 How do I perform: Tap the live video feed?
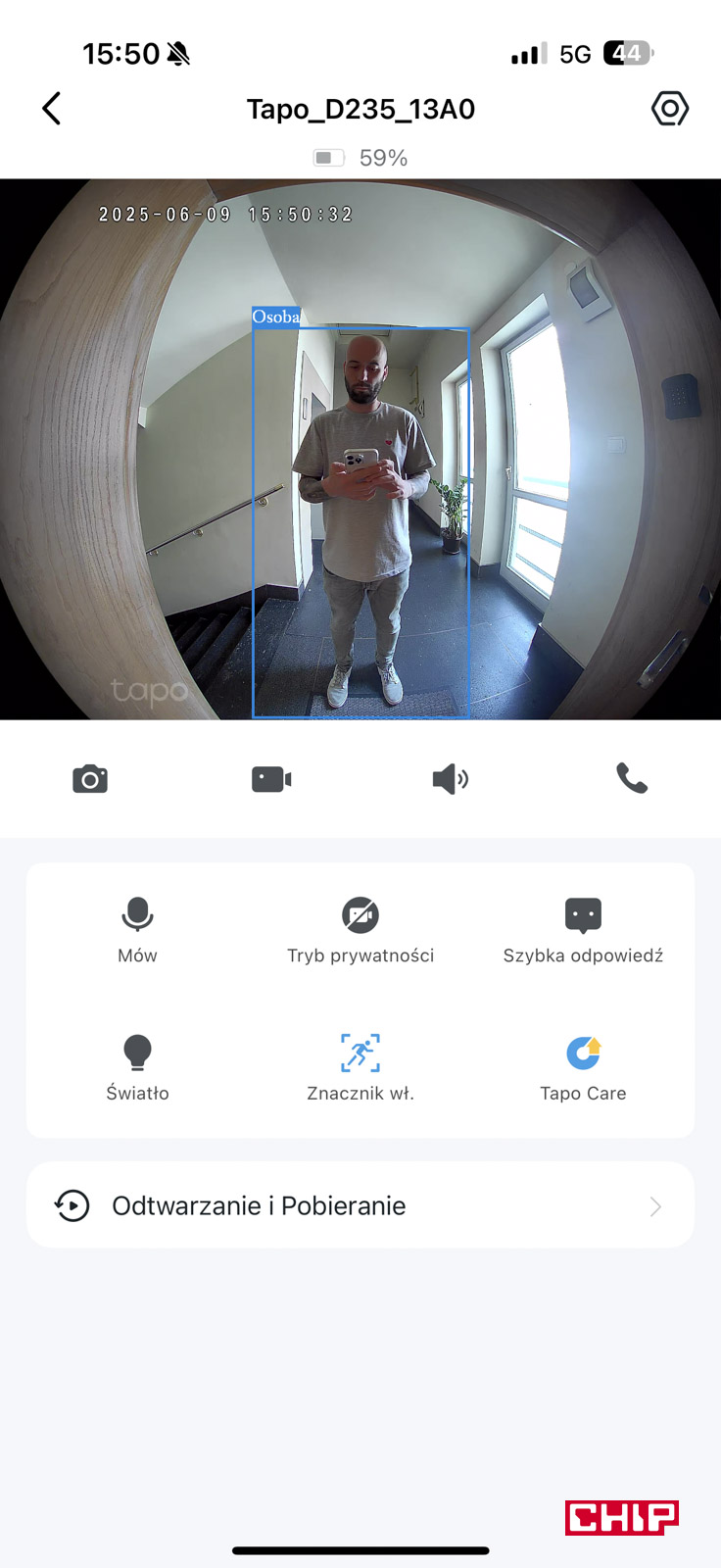click(x=360, y=449)
